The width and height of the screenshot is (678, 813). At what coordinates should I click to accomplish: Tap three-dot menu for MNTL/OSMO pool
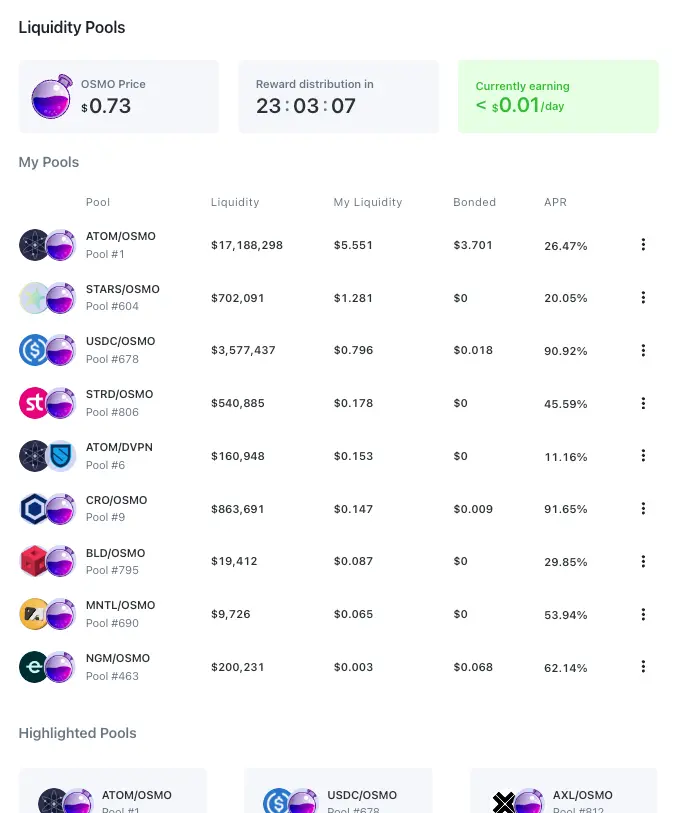tap(643, 614)
